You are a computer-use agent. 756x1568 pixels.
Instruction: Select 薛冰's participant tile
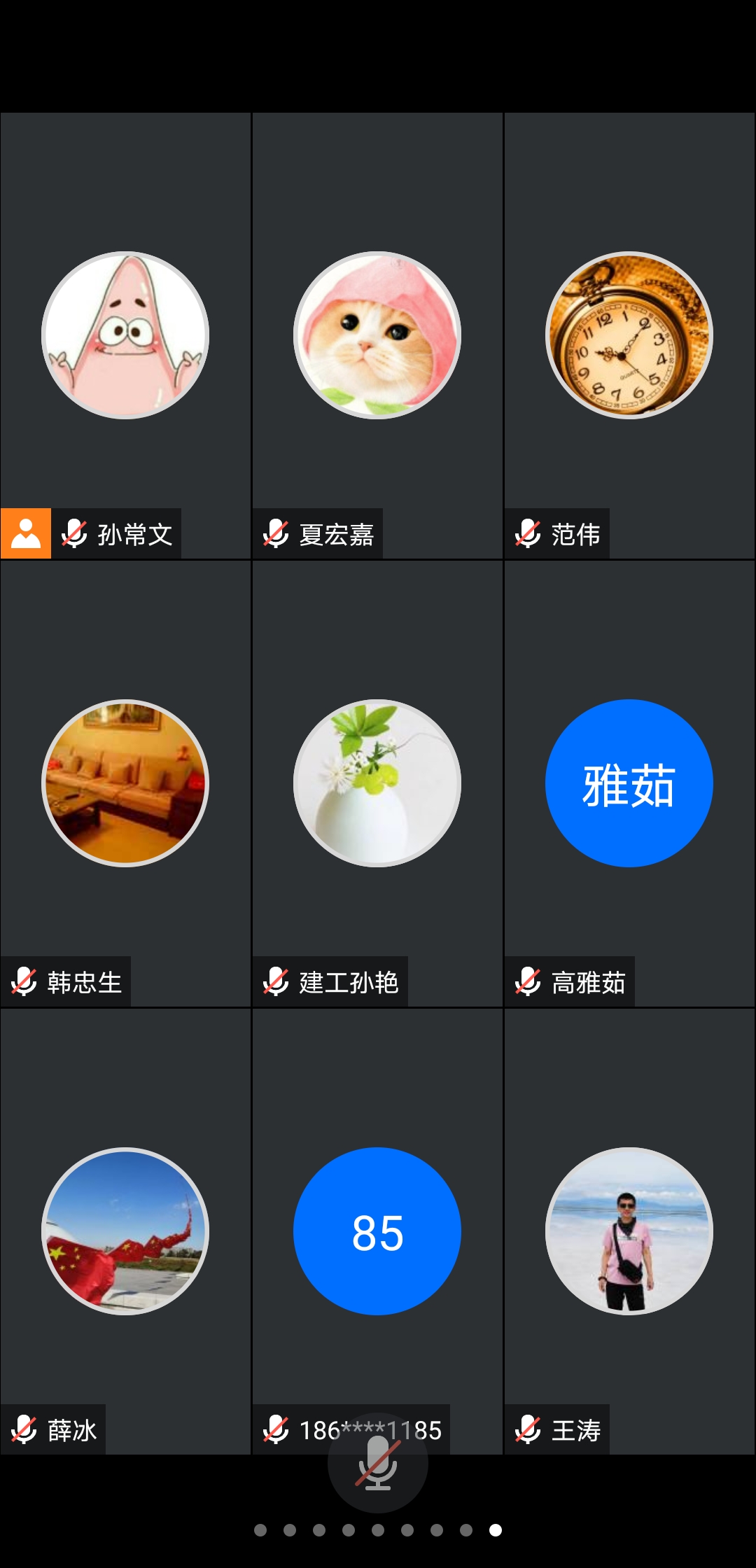coord(125,1231)
